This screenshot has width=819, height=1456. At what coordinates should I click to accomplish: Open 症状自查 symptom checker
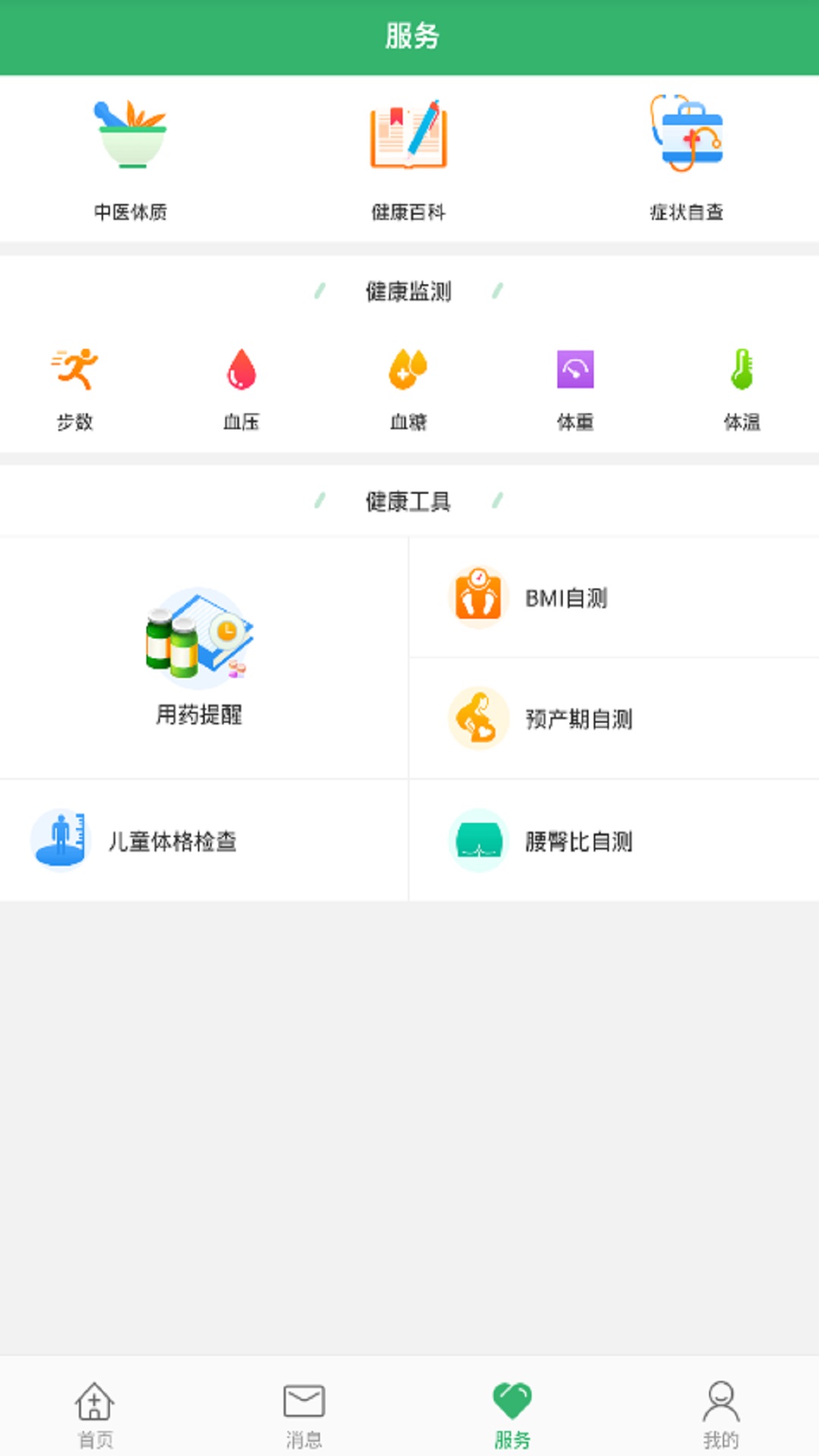click(686, 158)
